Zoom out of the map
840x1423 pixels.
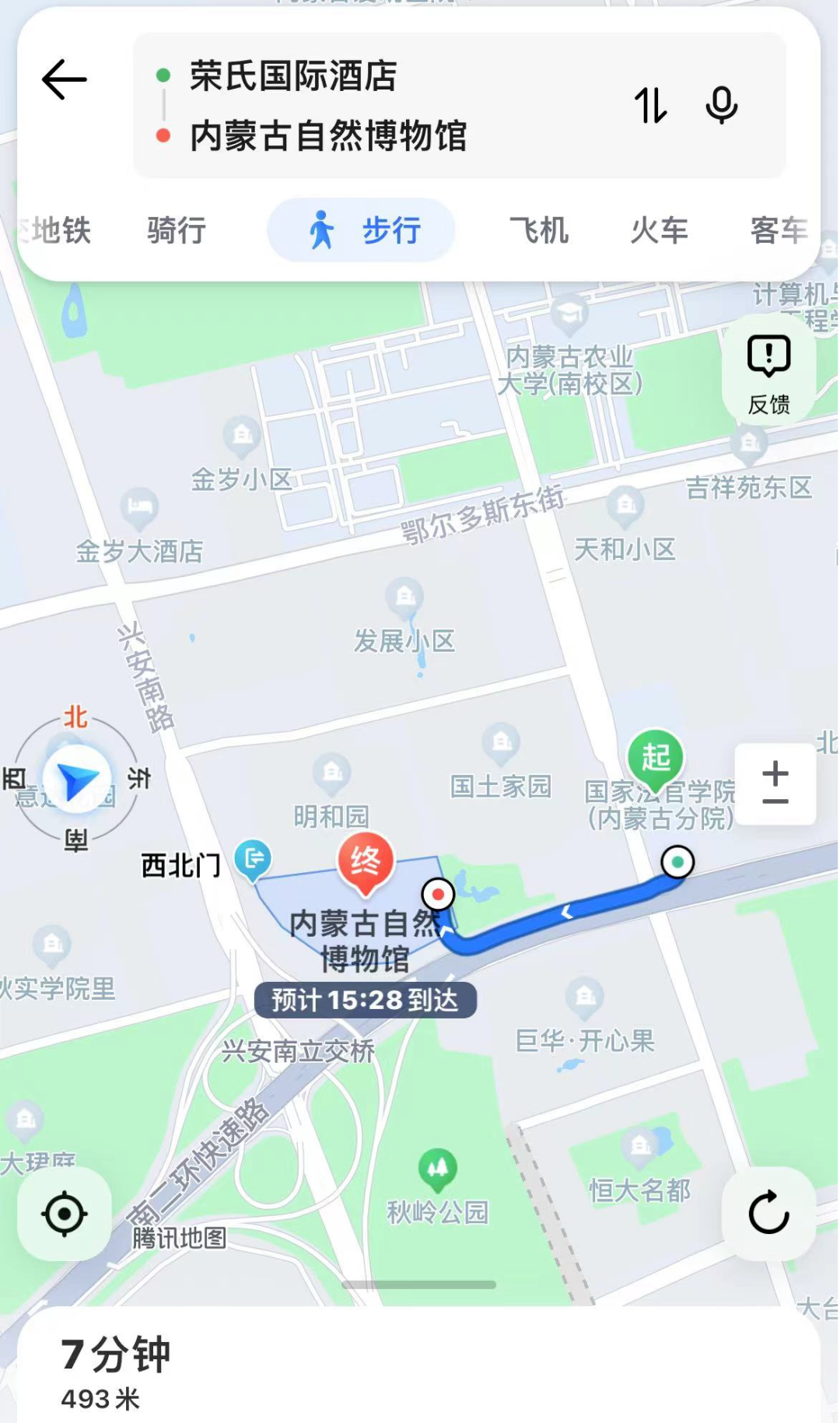pyautogui.click(x=775, y=801)
